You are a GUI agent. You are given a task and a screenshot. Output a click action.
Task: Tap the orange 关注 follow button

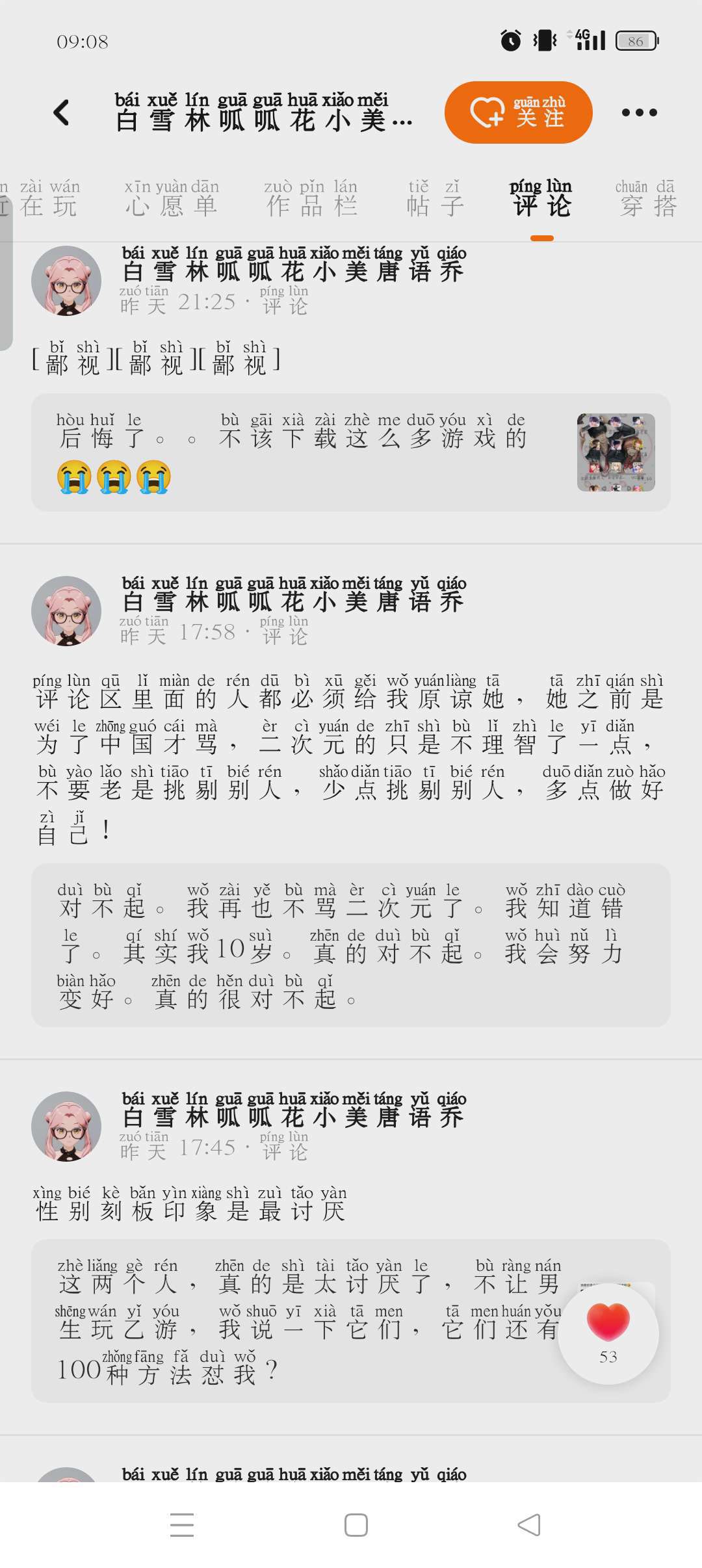518,112
